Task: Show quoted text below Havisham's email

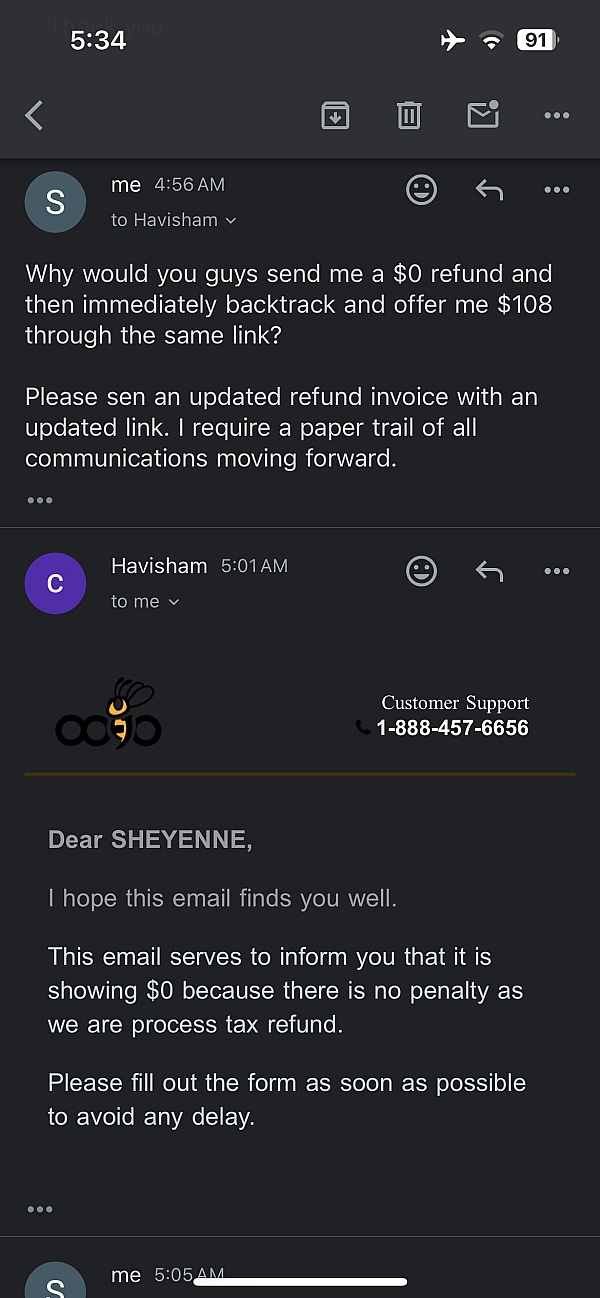Action: pos(40,1209)
